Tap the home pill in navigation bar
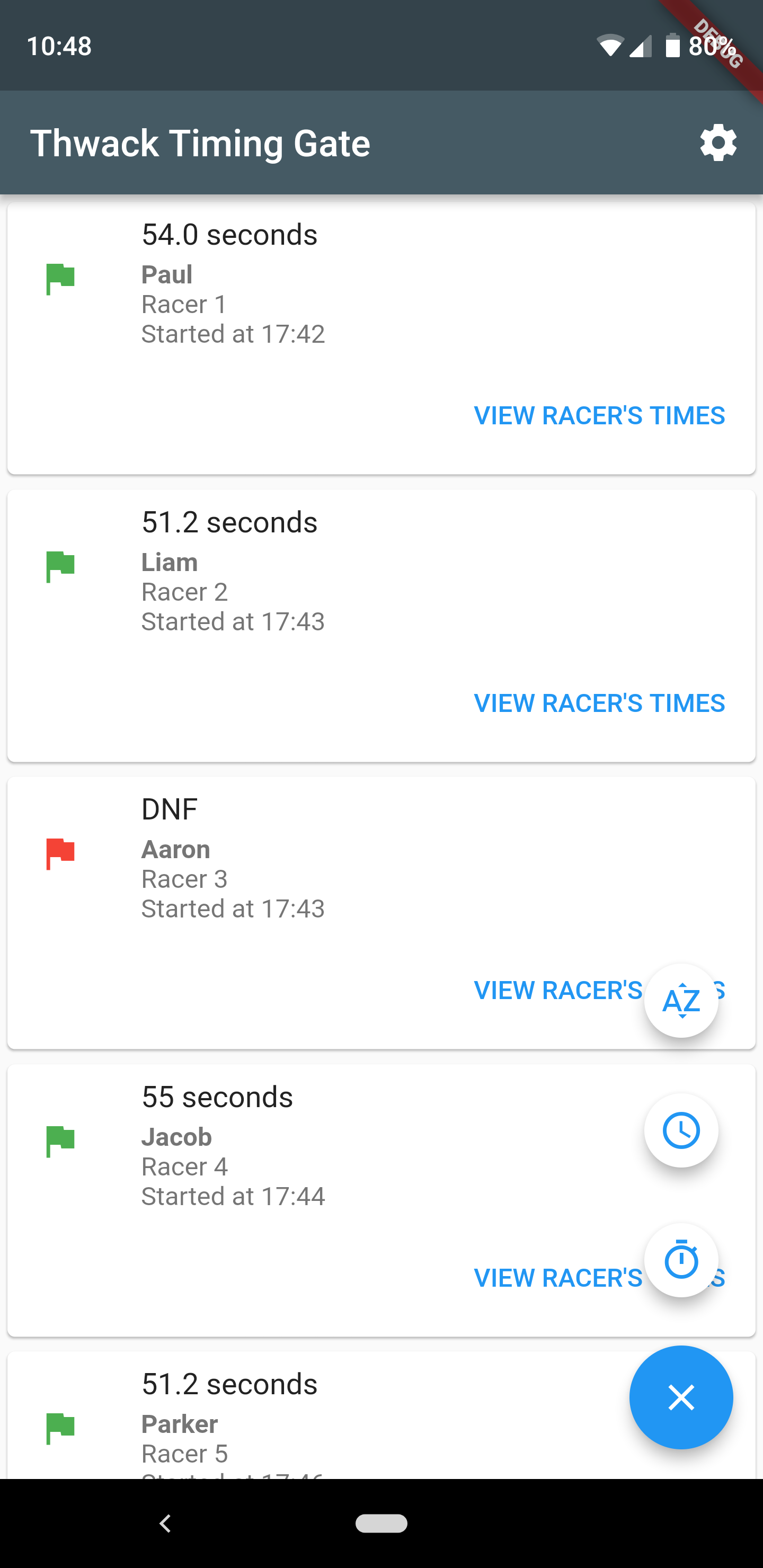Viewport: 763px width, 1568px height. [381, 1524]
